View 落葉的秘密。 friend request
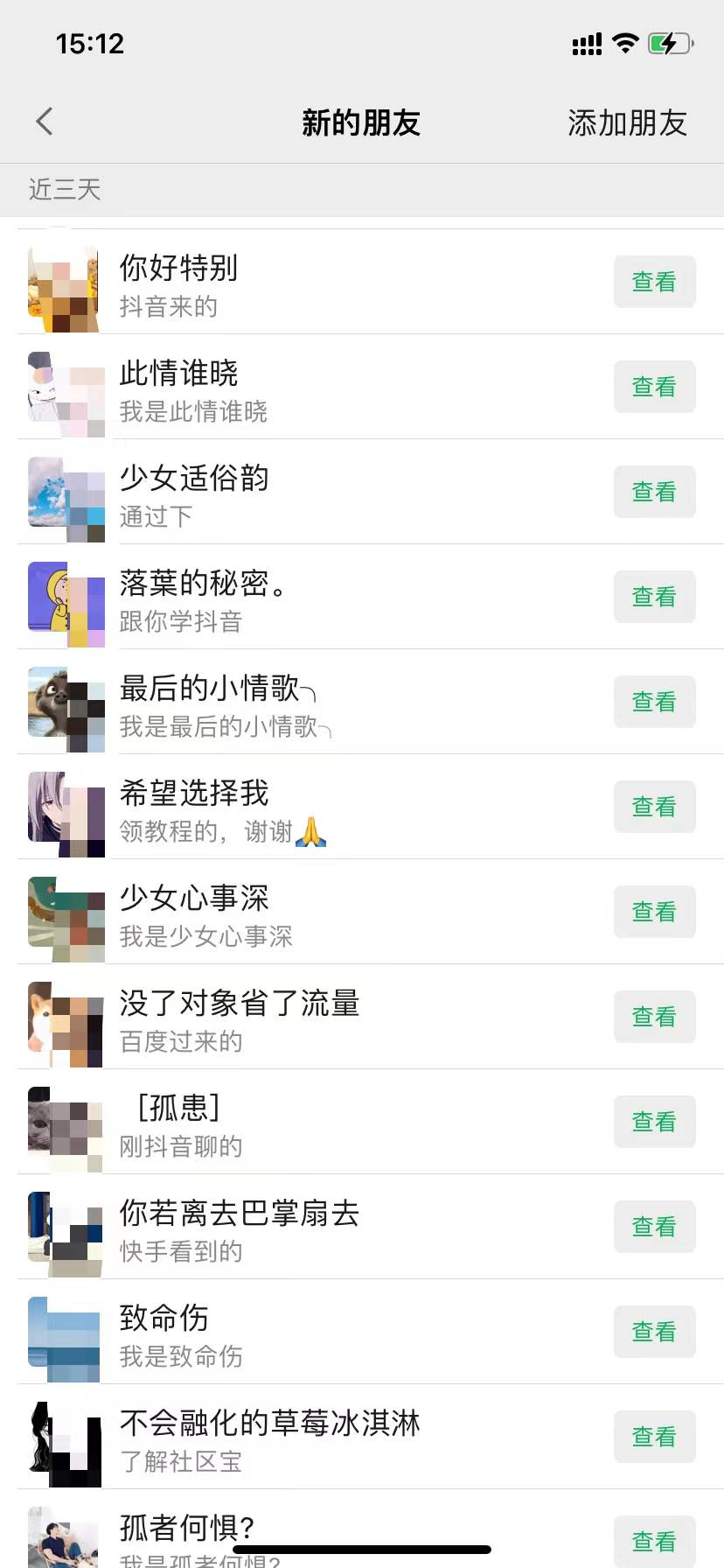Viewport: 724px width, 1568px height. (654, 597)
